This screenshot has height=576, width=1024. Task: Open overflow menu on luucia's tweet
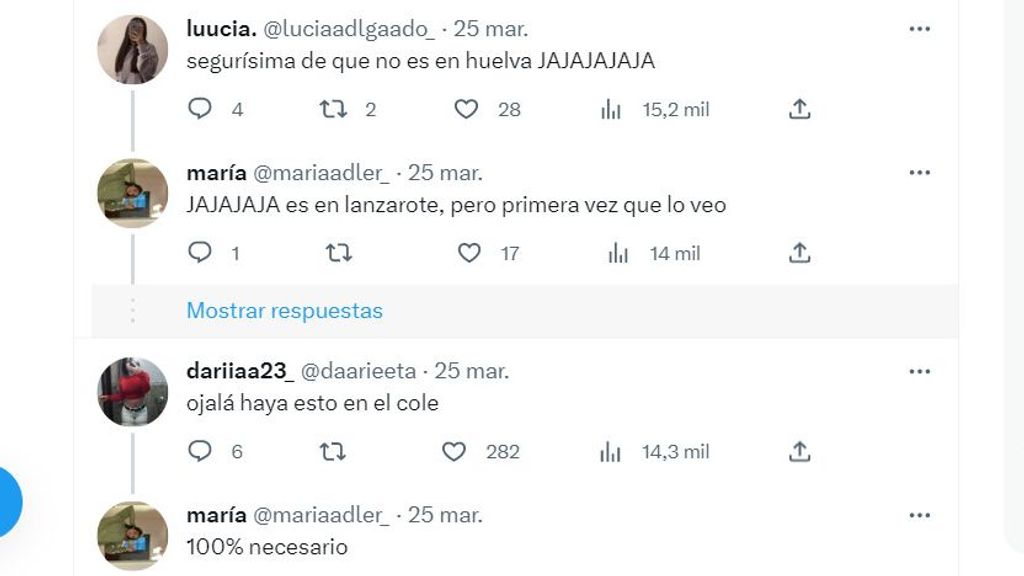tap(919, 29)
